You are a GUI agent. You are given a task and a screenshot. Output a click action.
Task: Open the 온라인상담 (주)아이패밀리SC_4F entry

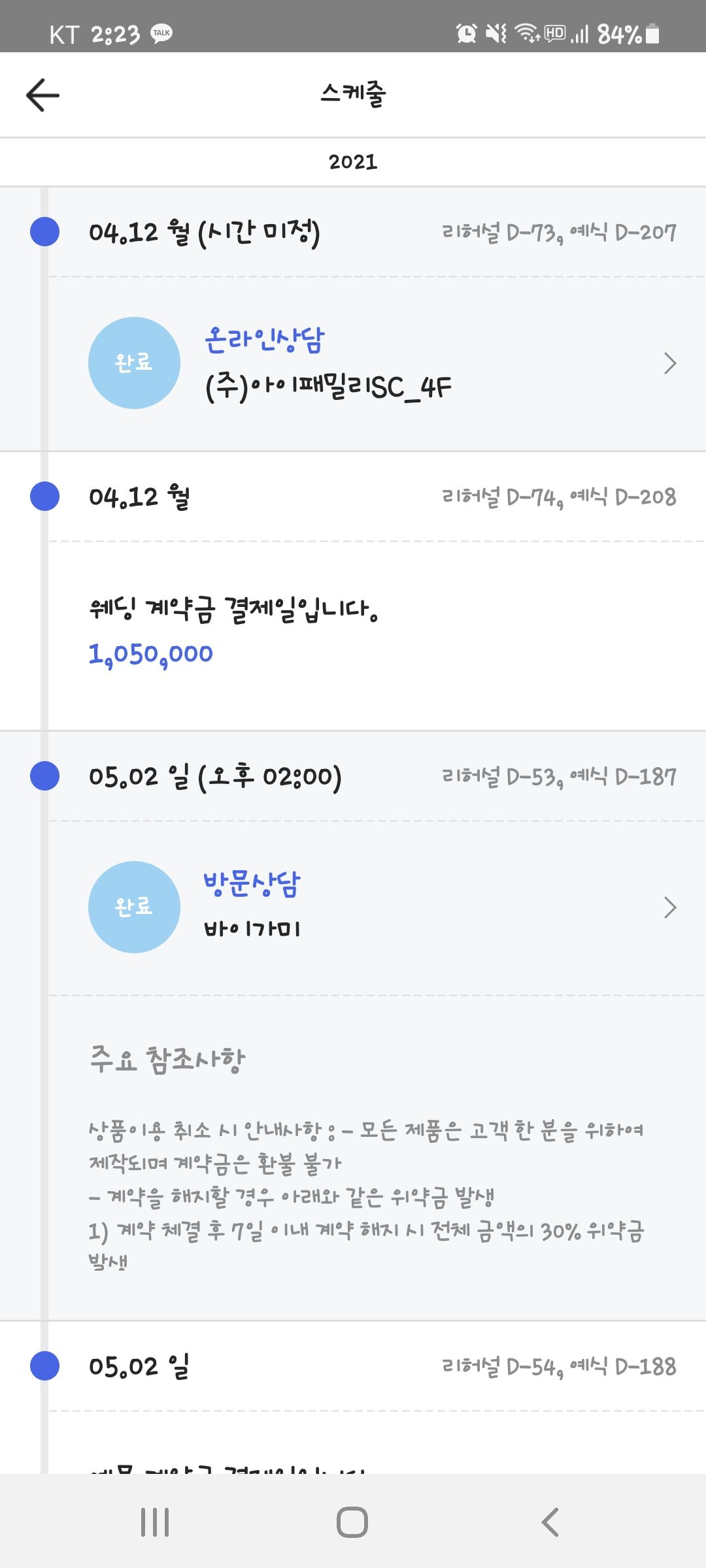[x=377, y=363]
